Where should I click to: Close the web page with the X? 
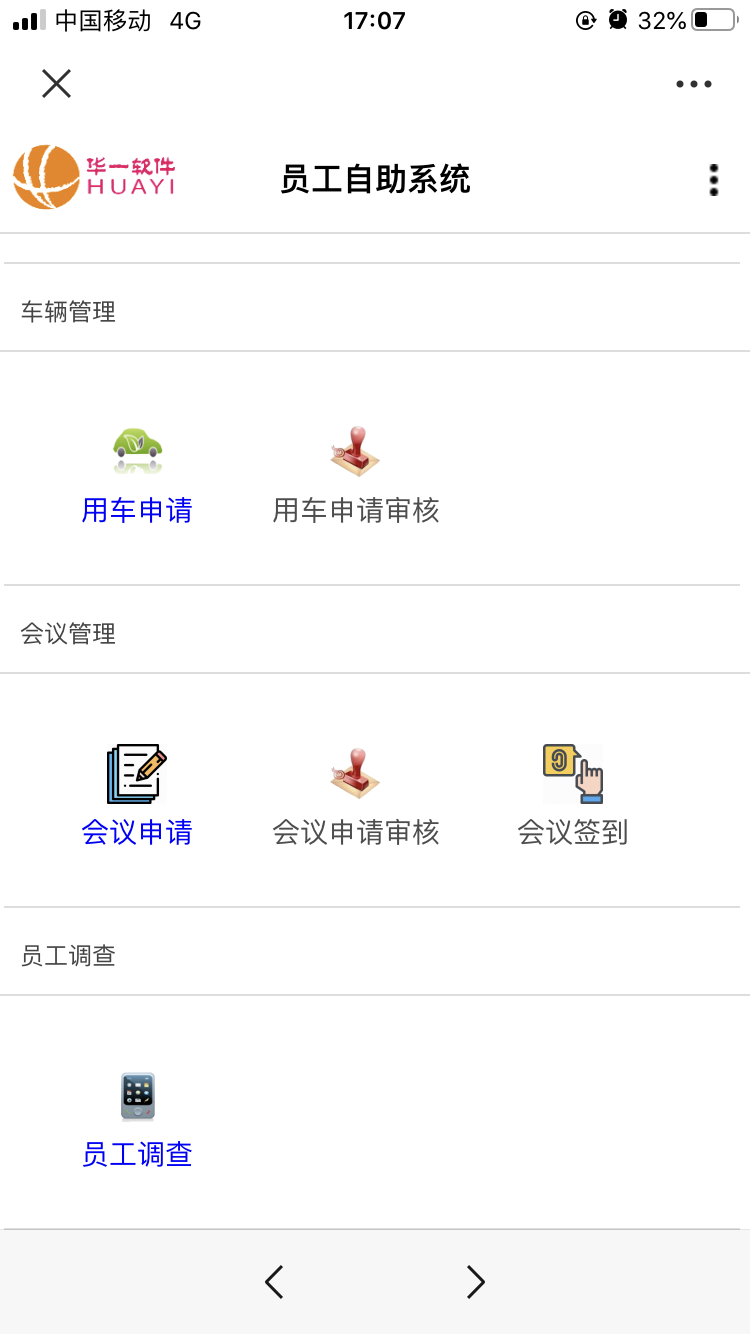coord(56,84)
